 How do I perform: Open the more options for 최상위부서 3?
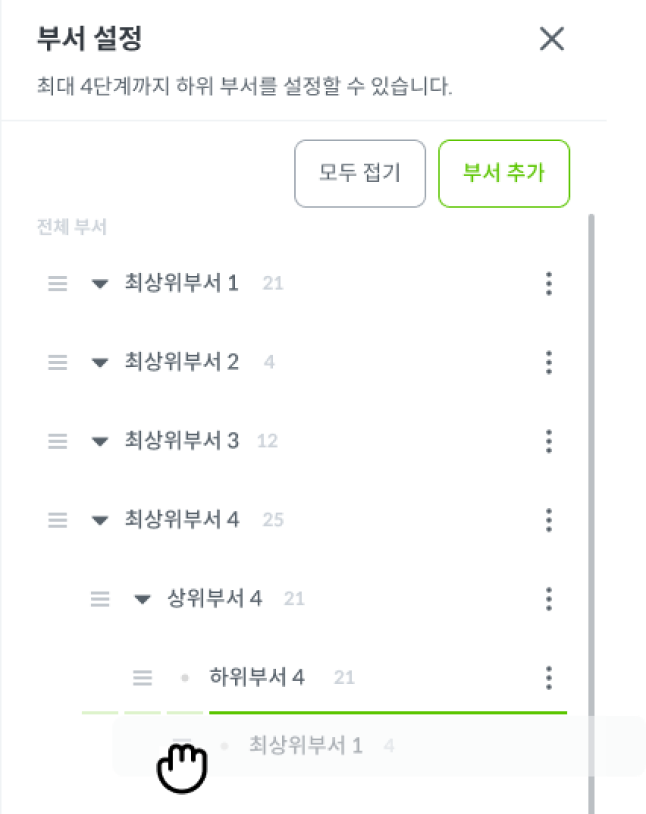(x=548, y=441)
